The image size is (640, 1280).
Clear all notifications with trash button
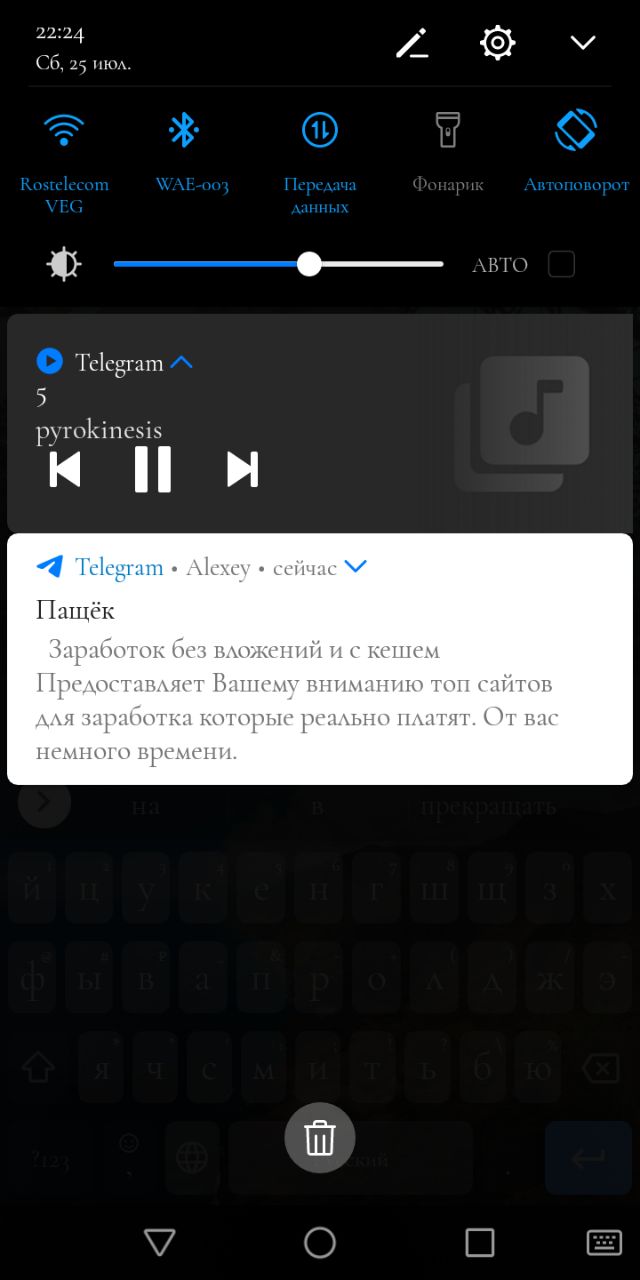coord(320,1138)
